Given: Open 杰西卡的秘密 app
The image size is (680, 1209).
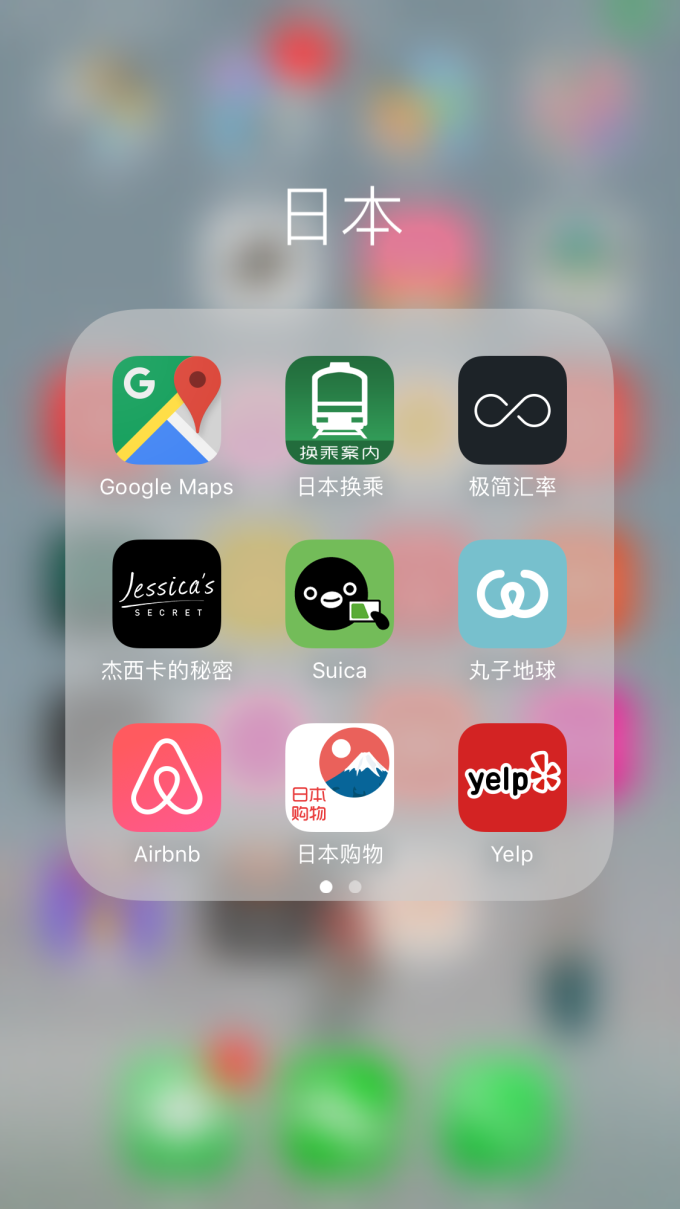Looking at the screenshot, I should [167, 594].
